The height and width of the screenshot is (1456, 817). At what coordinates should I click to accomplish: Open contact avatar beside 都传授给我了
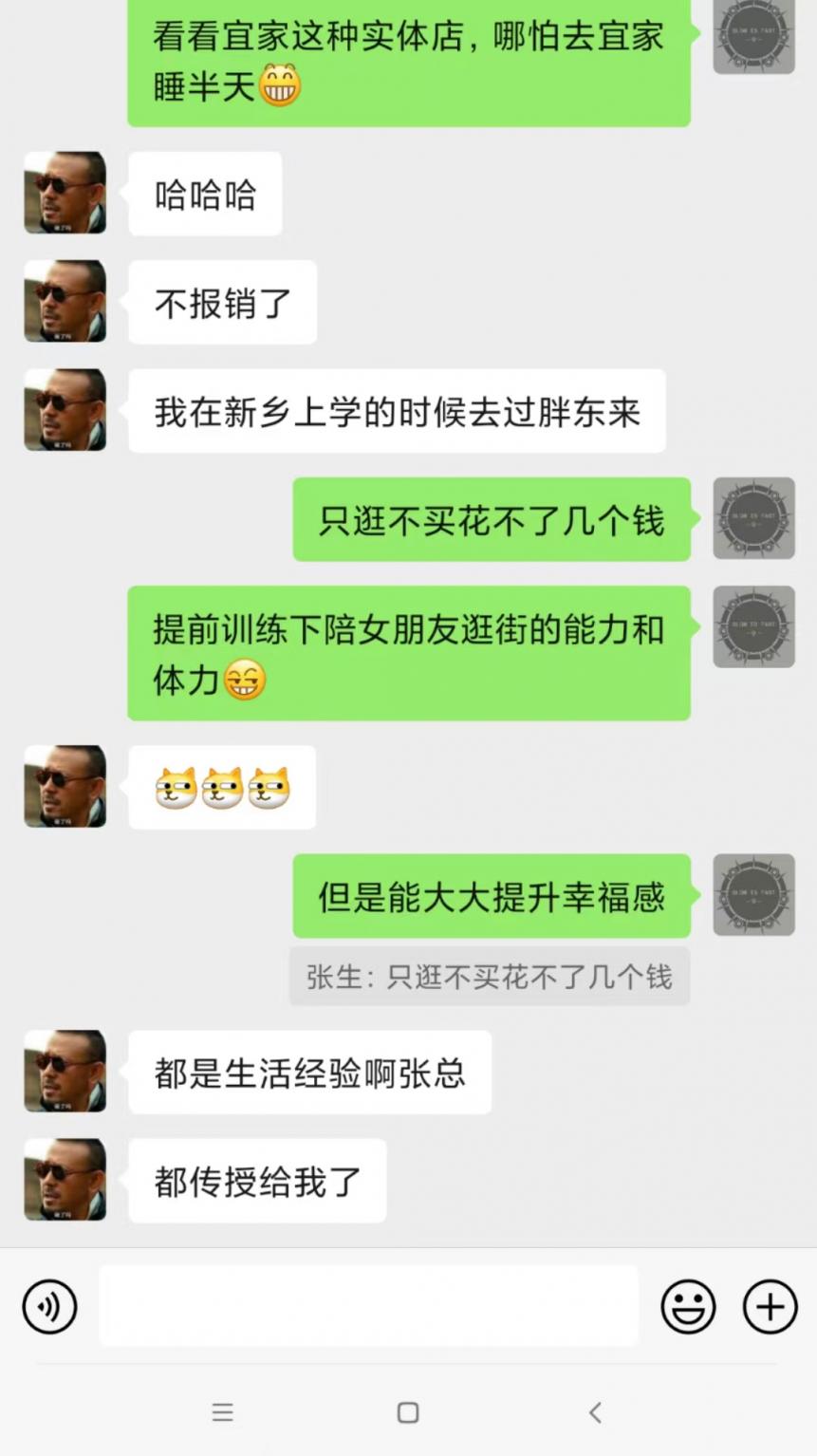[65, 1180]
